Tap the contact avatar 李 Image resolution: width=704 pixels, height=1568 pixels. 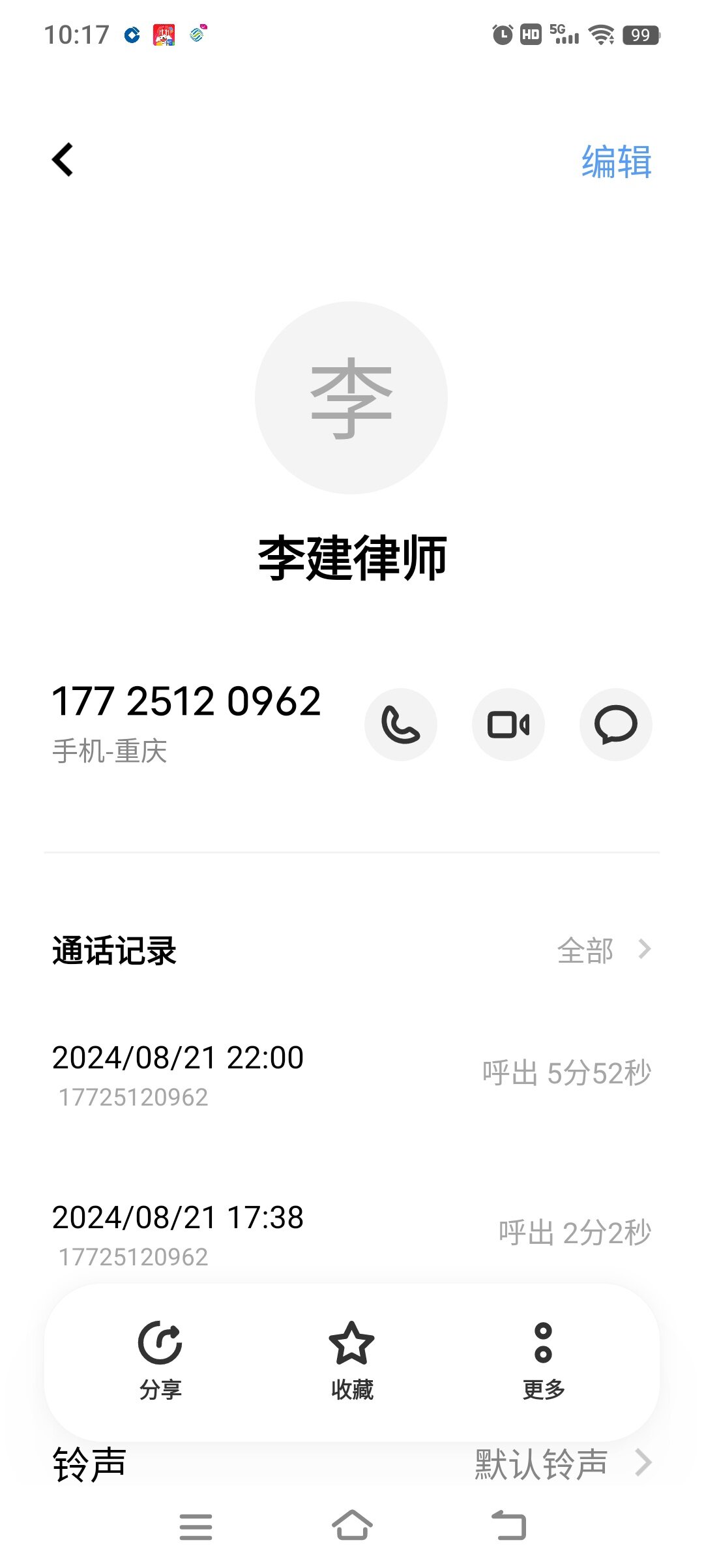[x=351, y=398]
